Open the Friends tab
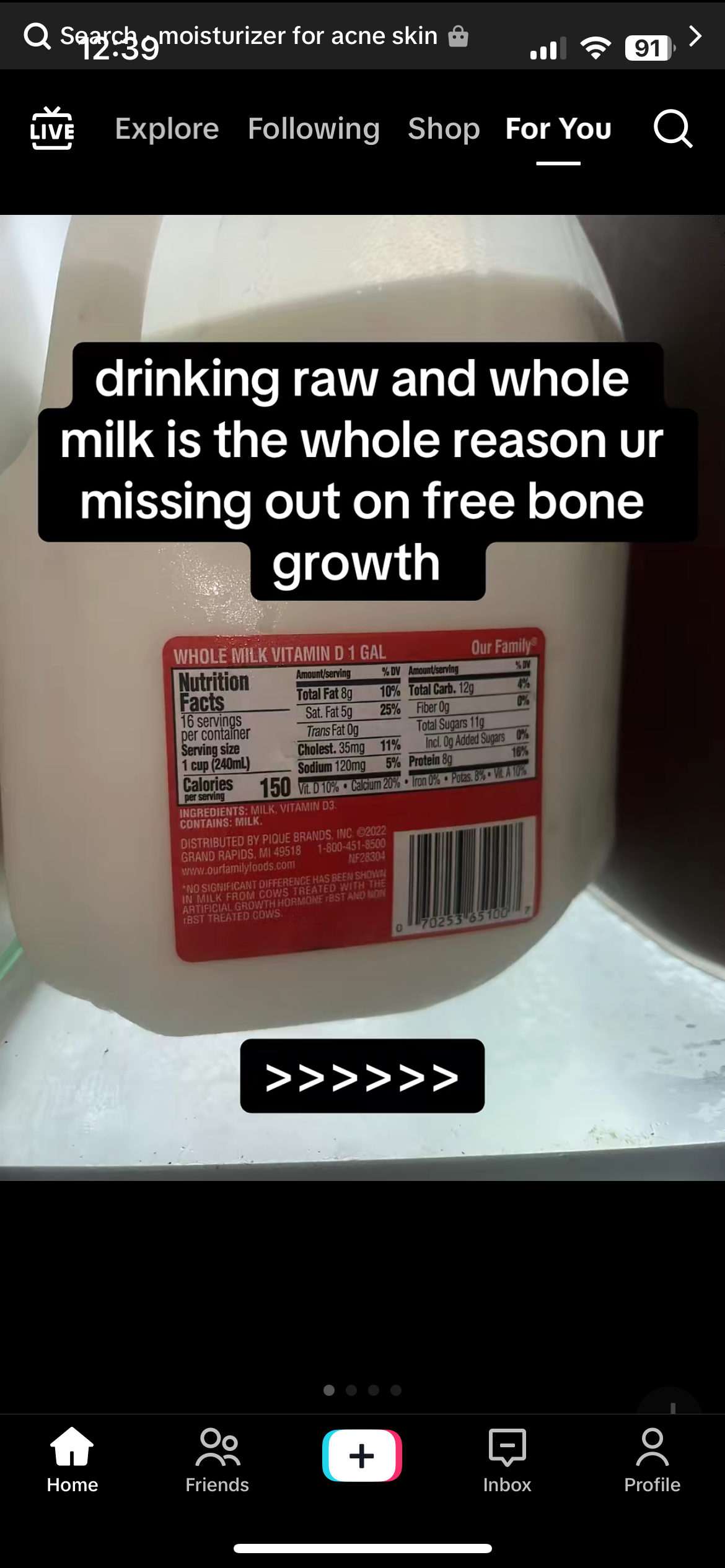This screenshot has width=725, height=1568. pyautogui.click(x=217, y=1460)
